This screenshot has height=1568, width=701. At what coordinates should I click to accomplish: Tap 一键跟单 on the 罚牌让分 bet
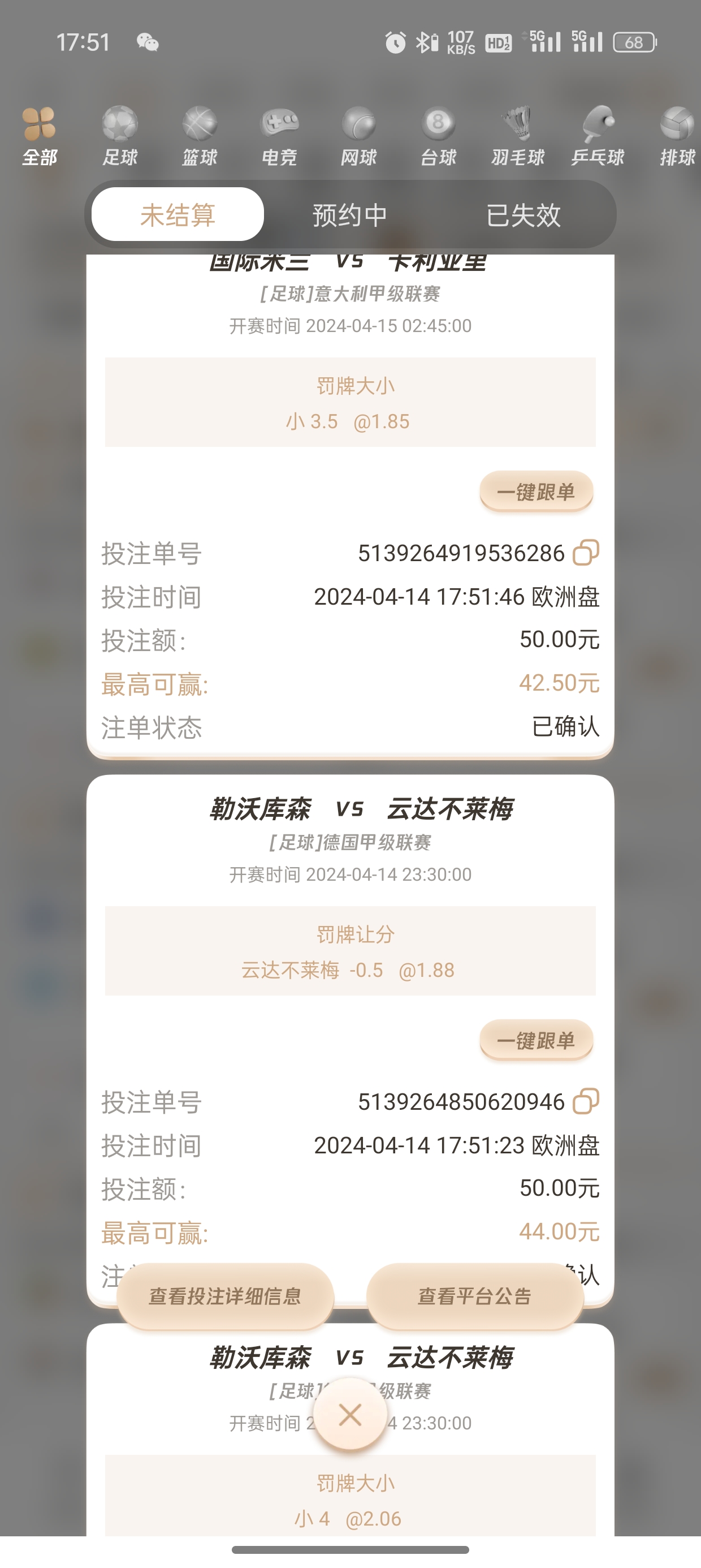click(x=536, y=1040)
